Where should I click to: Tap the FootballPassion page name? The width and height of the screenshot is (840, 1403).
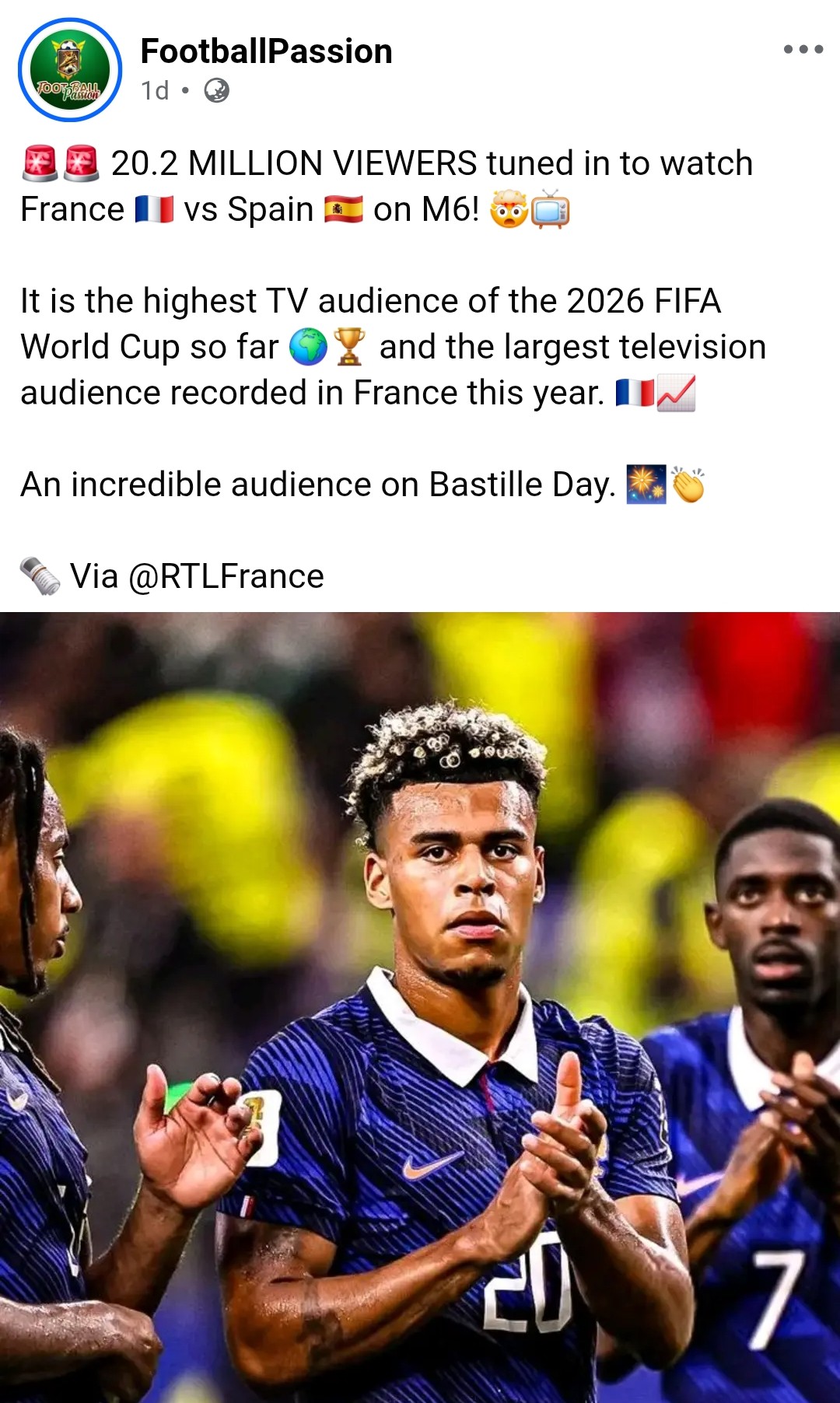pyautogui.click(x=266, y=51)
